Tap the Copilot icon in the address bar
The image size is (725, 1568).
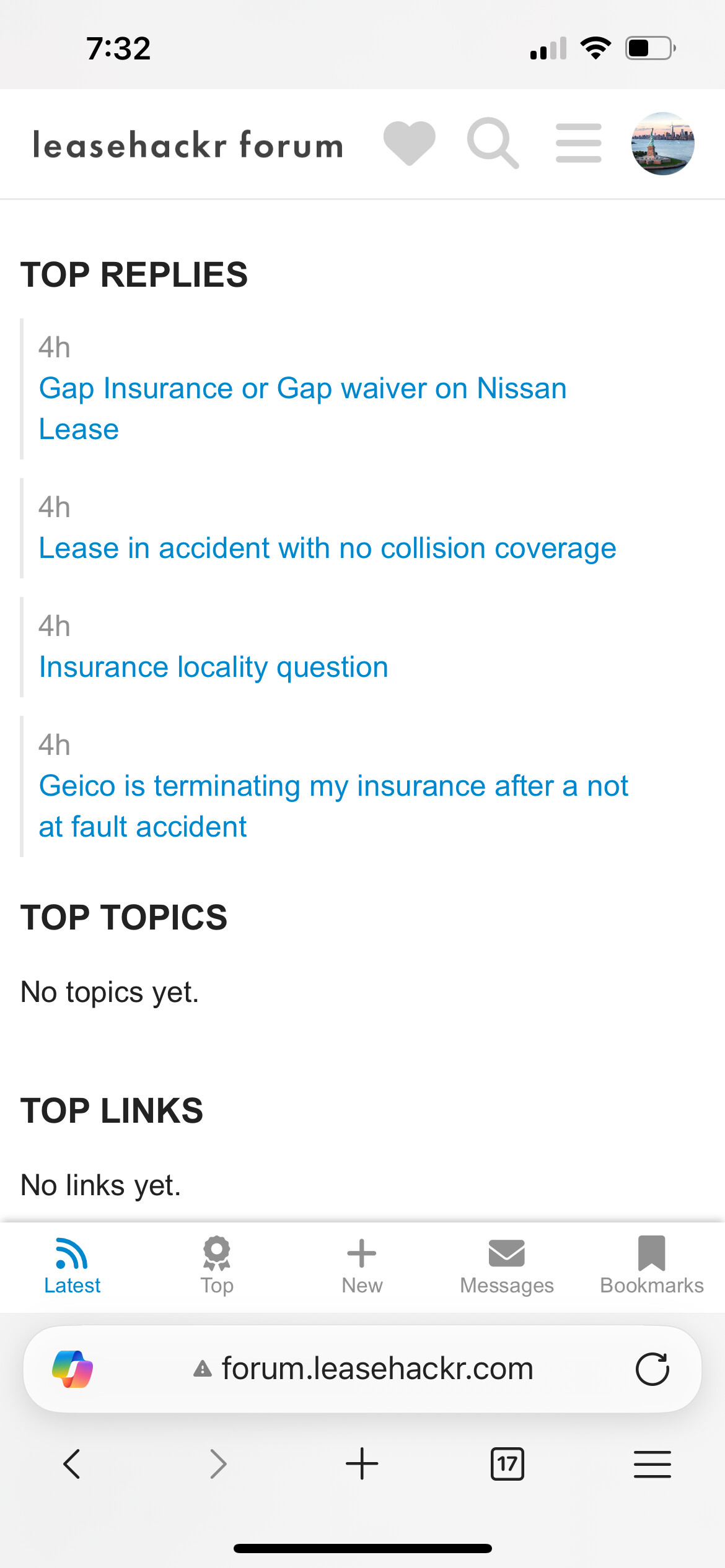pyautogui.click(x=72, y=1369)
